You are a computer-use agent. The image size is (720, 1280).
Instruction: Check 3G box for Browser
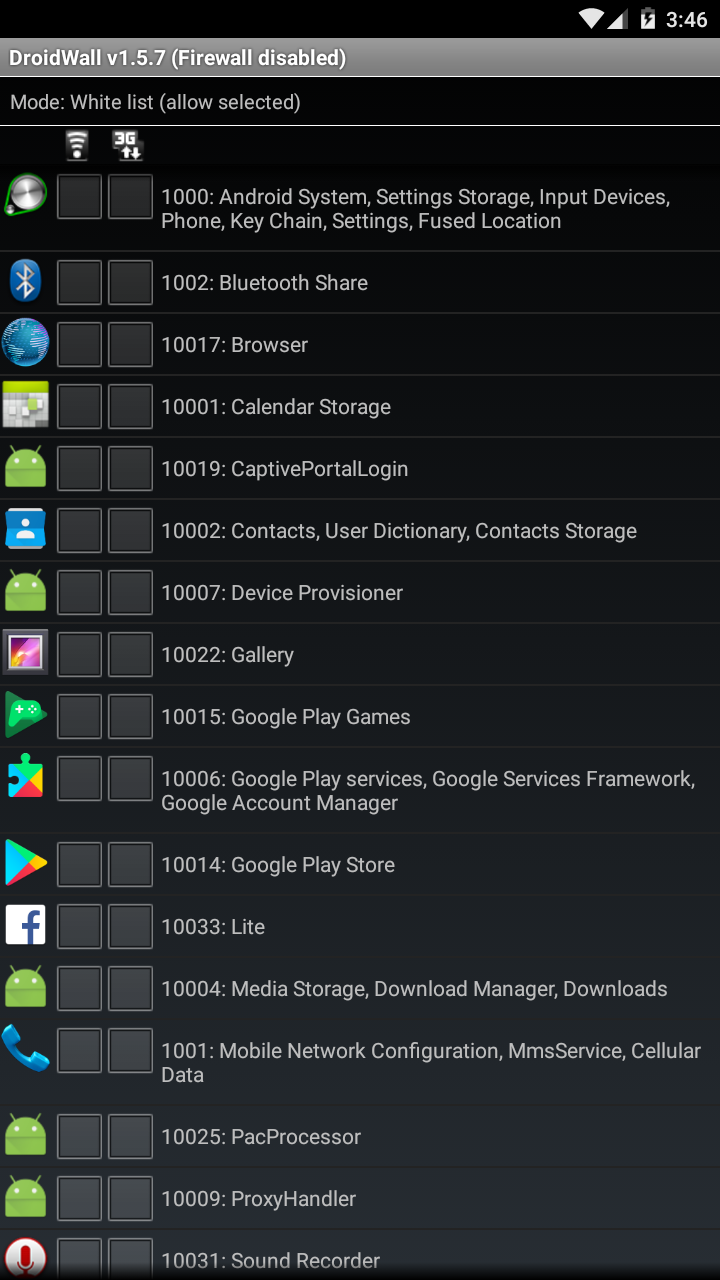point(130,345)
